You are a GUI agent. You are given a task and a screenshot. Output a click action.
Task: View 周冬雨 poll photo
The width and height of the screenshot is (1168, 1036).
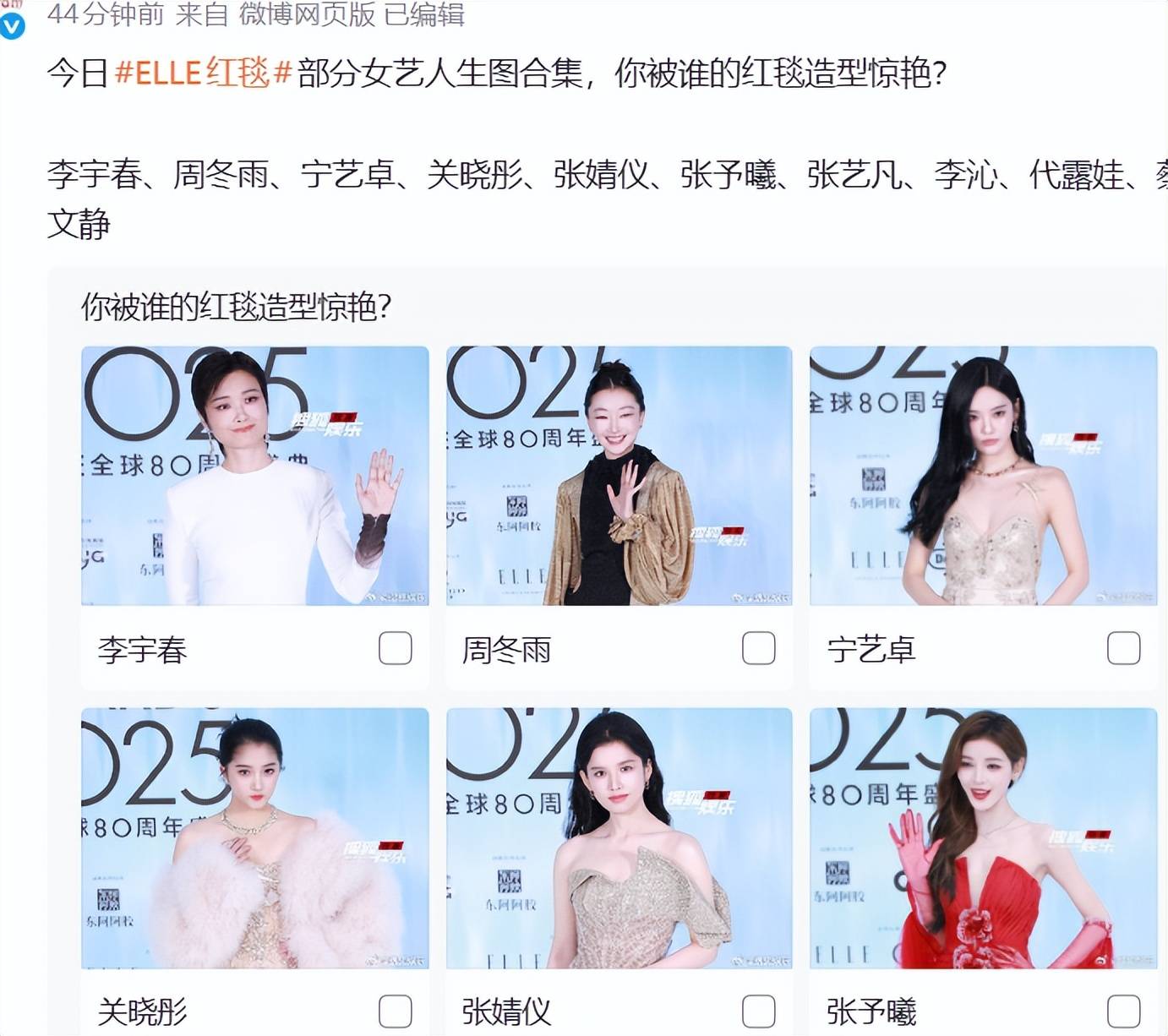point(619,476)
